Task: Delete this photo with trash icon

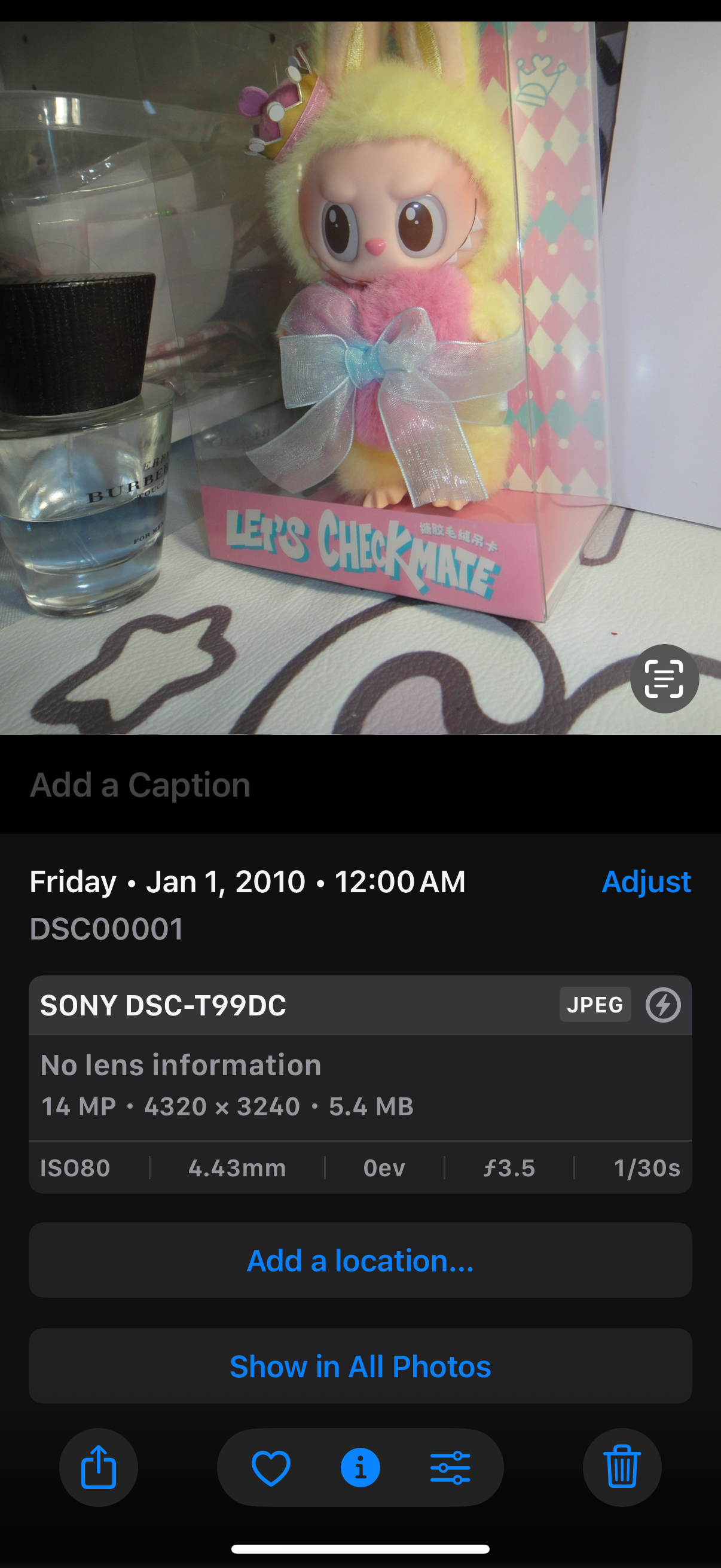Action: coord(622,1467)
